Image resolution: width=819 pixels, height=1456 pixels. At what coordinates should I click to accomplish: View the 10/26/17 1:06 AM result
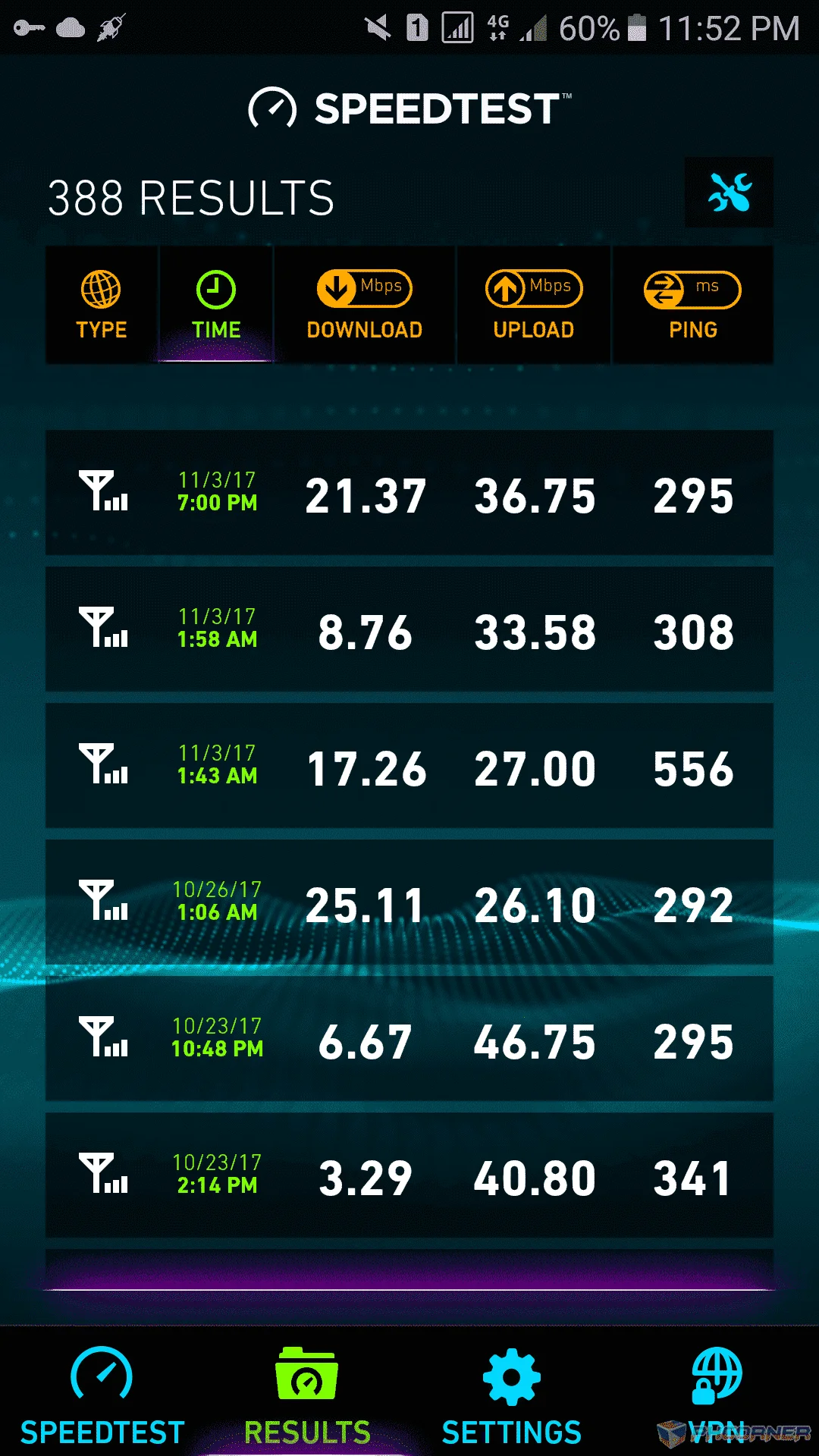click(x=409, y=902)
